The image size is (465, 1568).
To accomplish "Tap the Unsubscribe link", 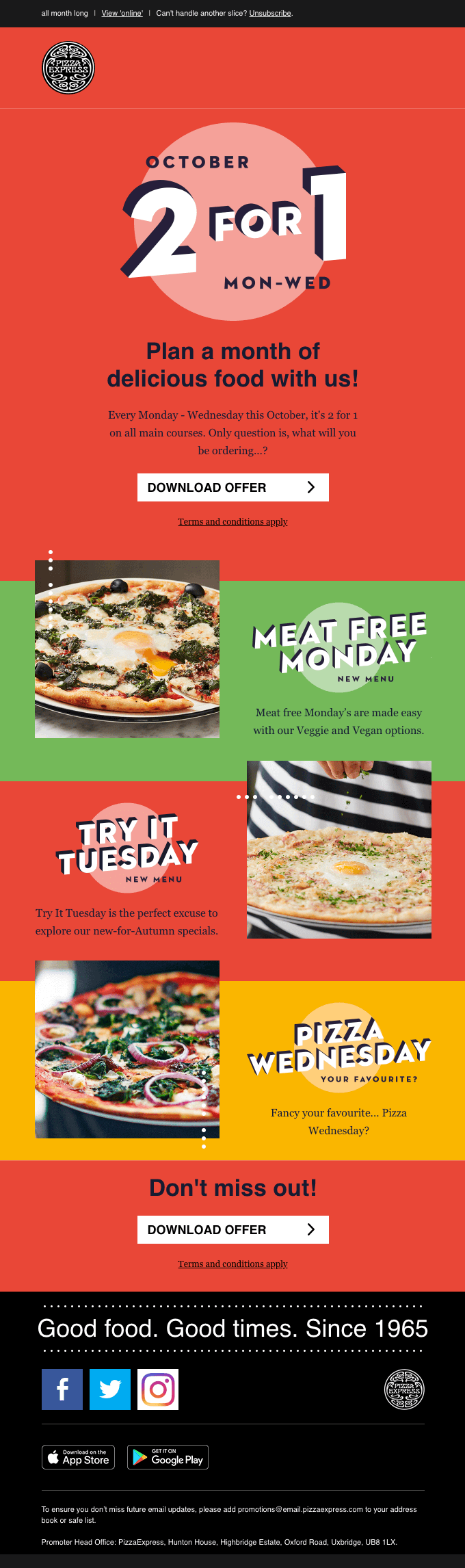I will coord(269,13).
